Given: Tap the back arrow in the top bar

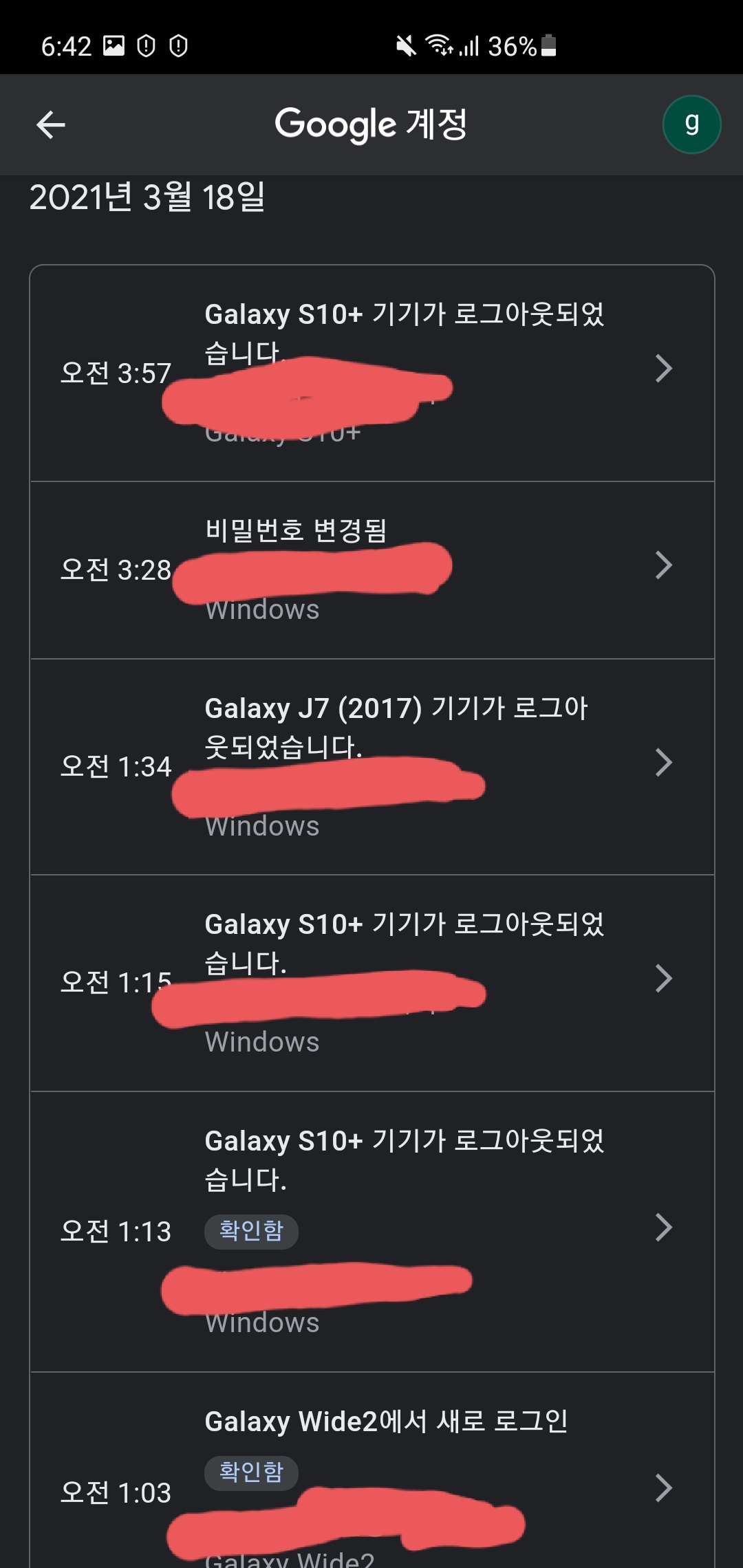Looking at the screenshot, I should (x=50, y=124).
